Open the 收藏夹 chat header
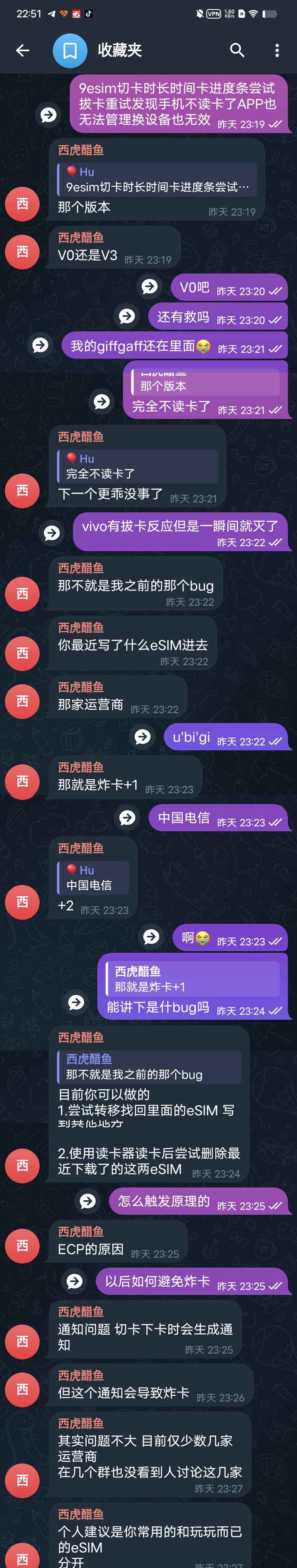Viewport: 297px width, 1568px height. point(120,50)
